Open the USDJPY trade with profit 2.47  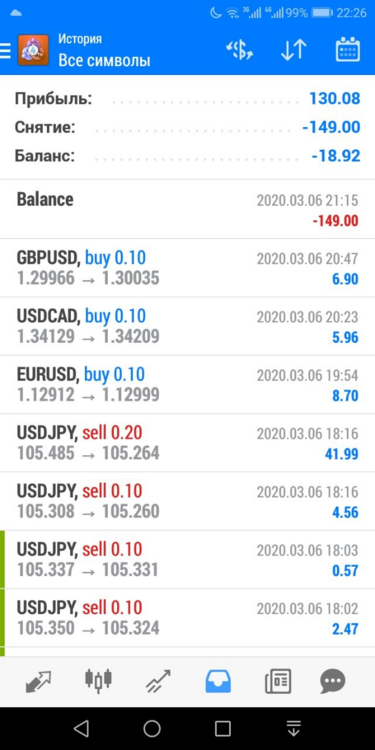188,618
